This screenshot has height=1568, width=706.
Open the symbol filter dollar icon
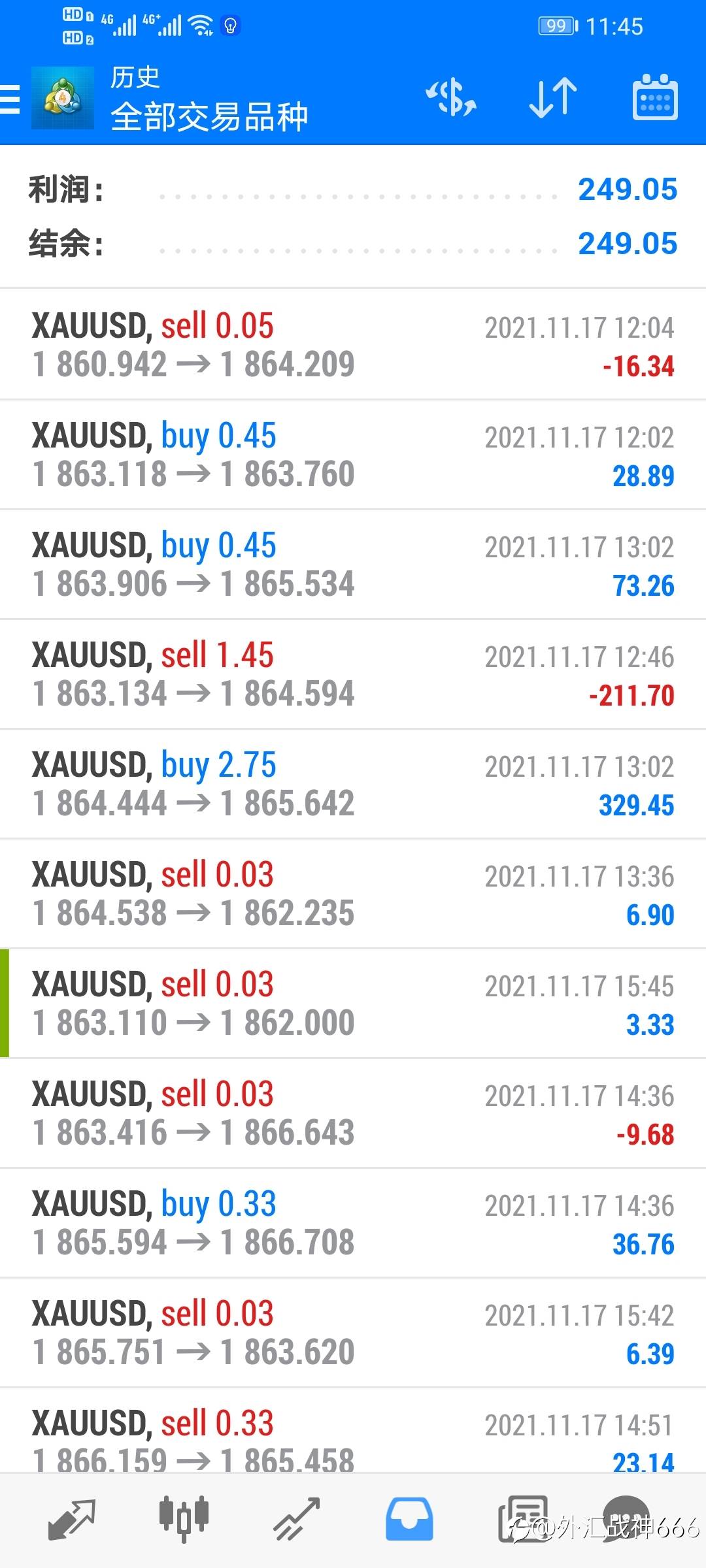(x=451, y=98)
